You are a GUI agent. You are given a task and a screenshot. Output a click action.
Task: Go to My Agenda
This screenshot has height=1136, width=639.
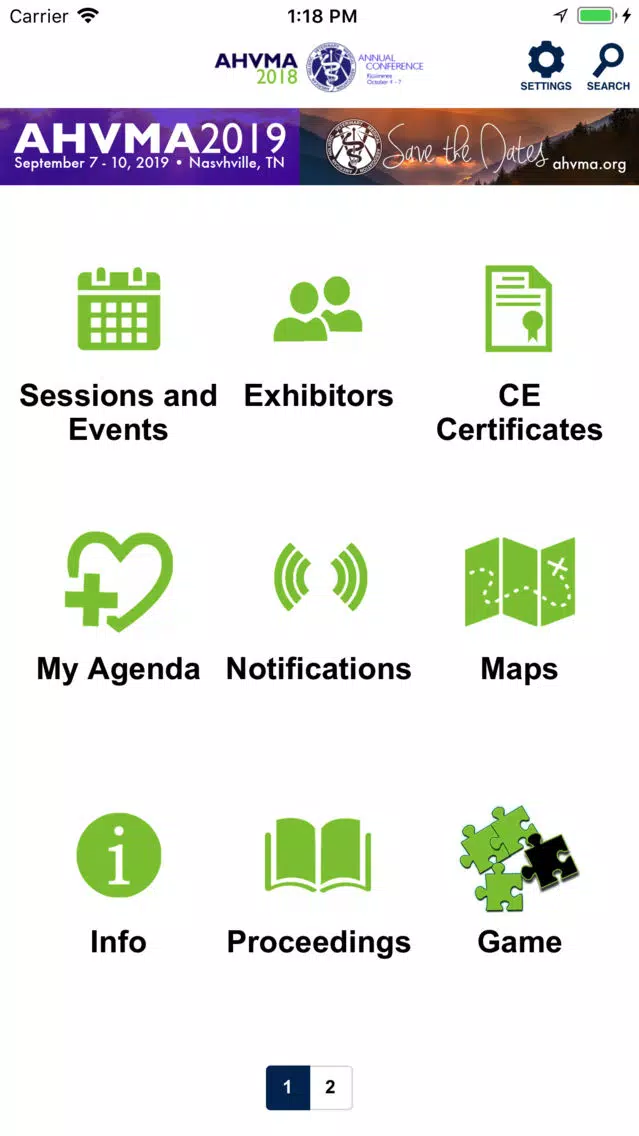[118, 607]
